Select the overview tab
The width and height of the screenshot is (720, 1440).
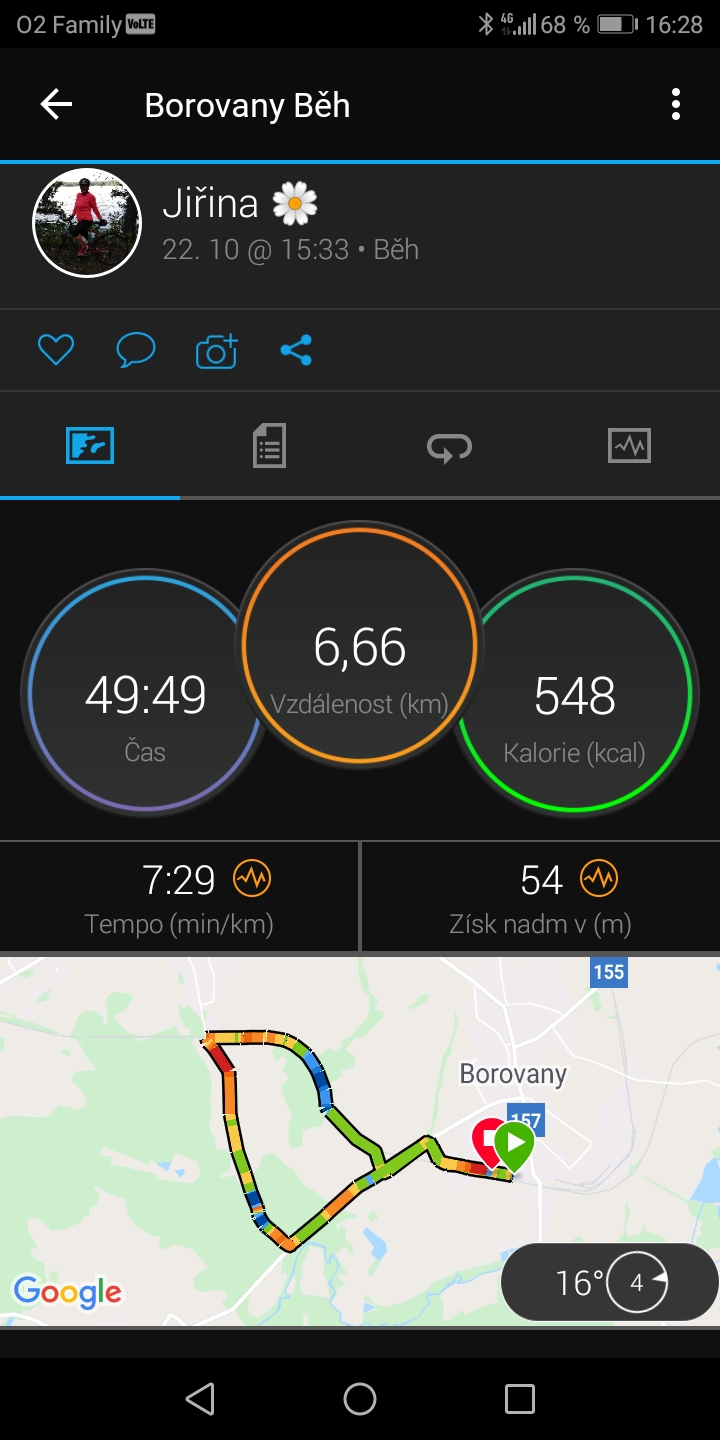90,445
